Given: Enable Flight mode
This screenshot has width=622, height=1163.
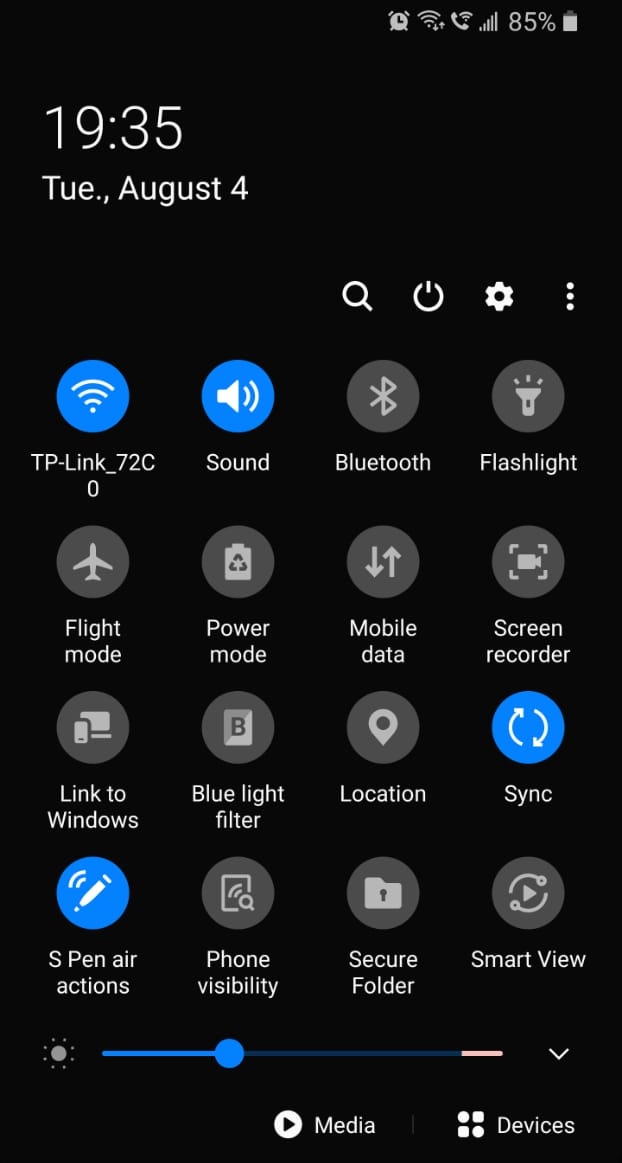Looking at the screenshot, I should [x=93, y=563].
